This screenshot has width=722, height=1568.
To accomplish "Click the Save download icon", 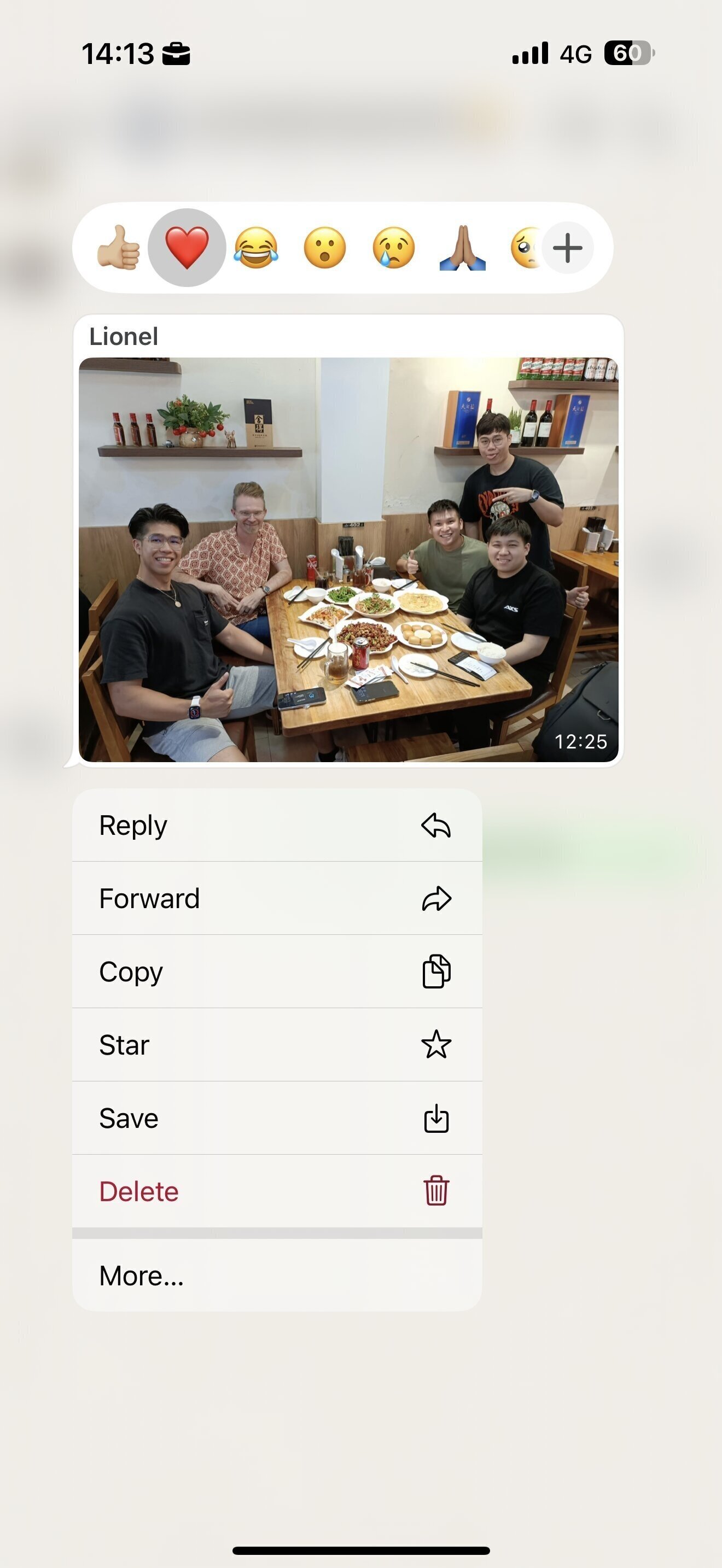I will click(436, 1118).
